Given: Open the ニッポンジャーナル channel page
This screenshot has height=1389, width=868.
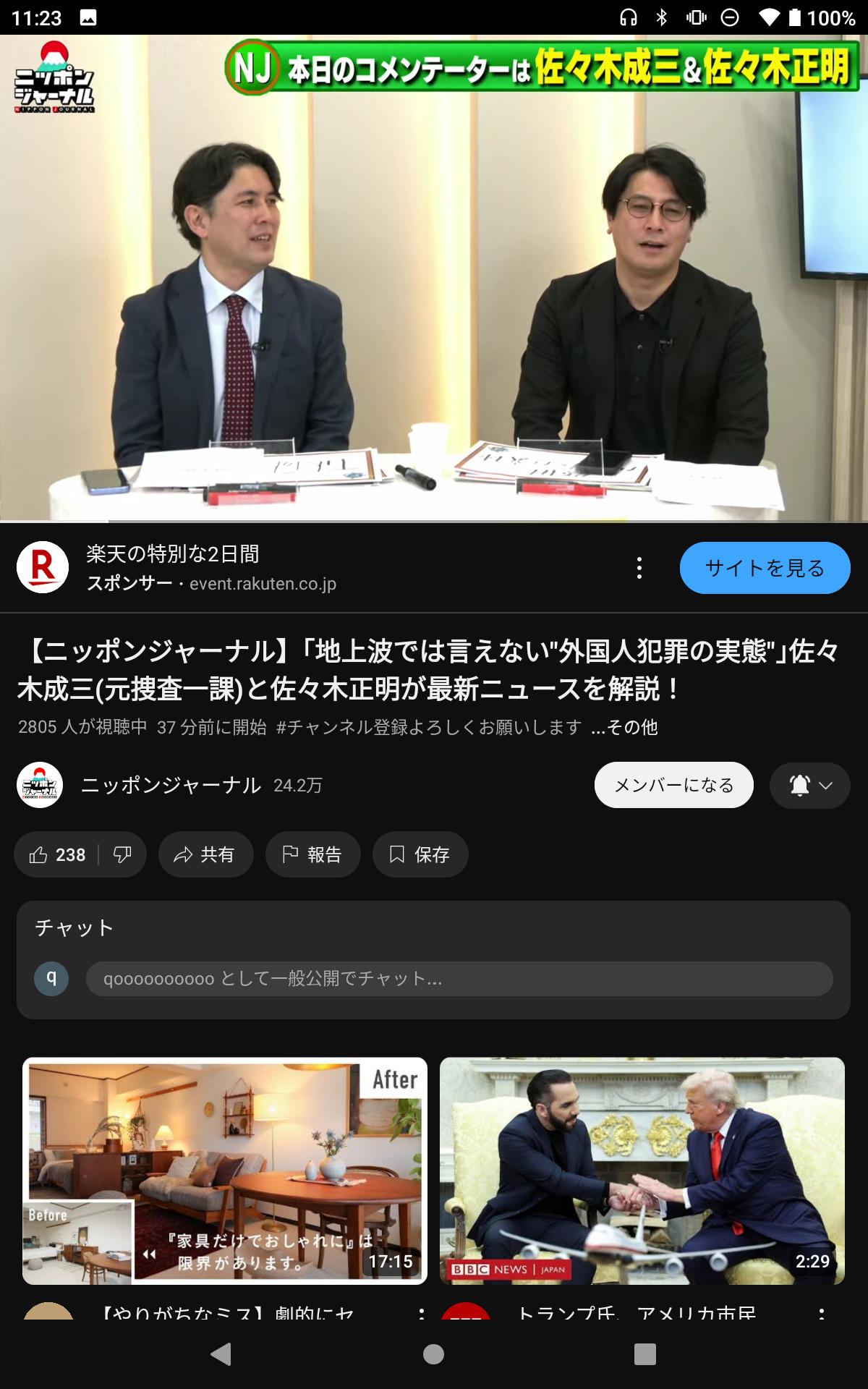Looking at the screenshot, I should click(171, 785).
